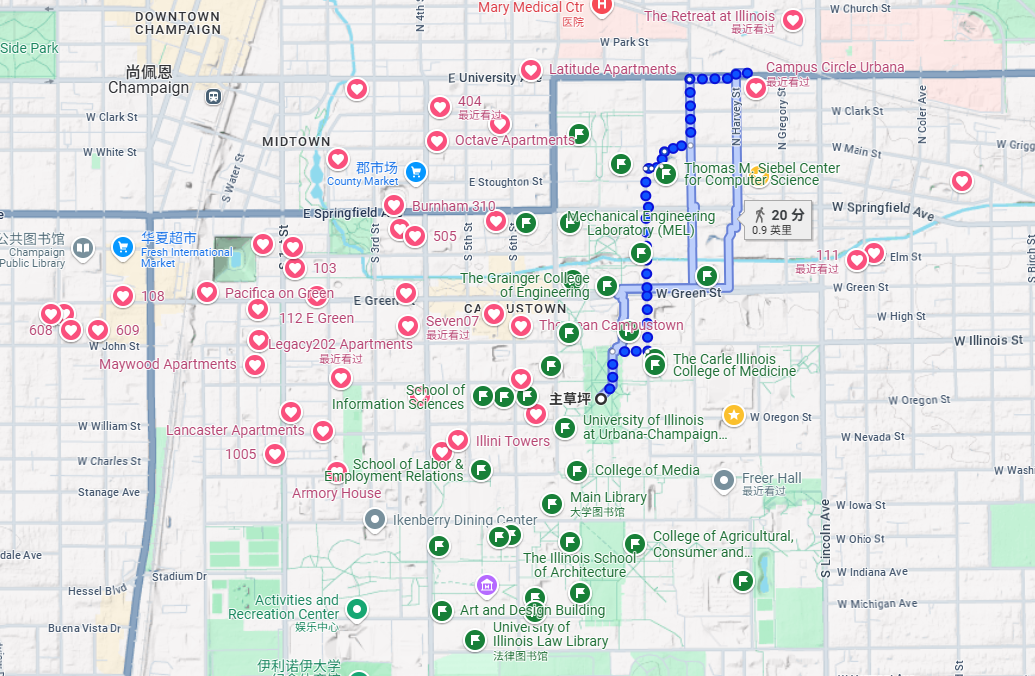Select the Maywood Apartments heart pin
This screenshot has width=1035, height=676.
point(255,365)
